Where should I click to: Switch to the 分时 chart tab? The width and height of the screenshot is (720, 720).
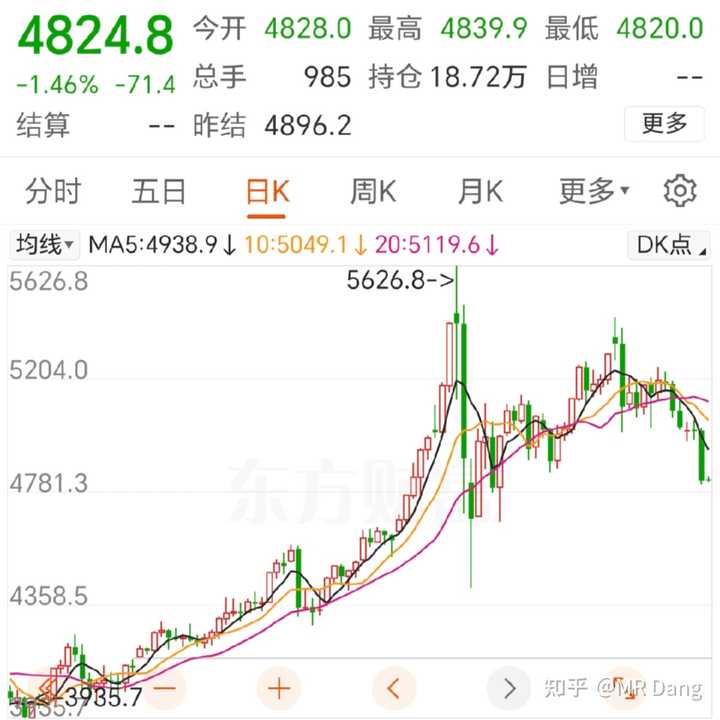pos(53,190)
